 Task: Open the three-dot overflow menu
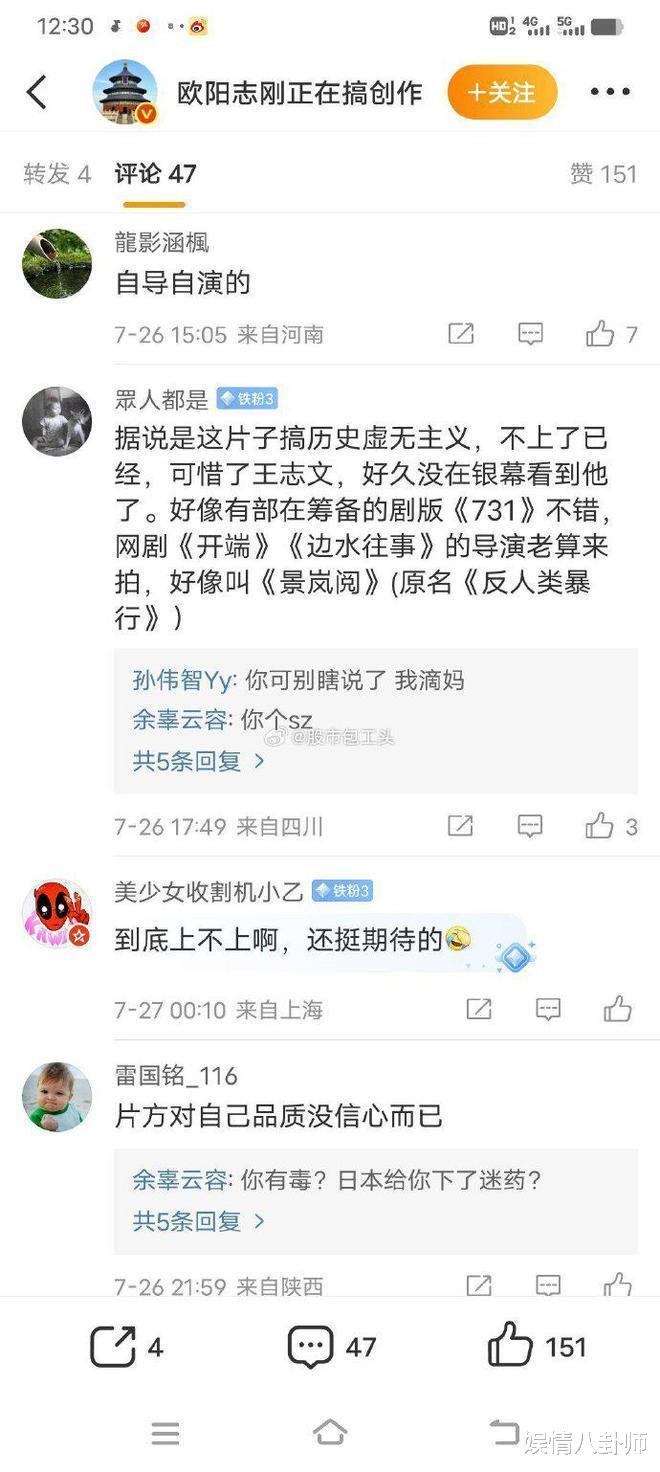point(610,92)
